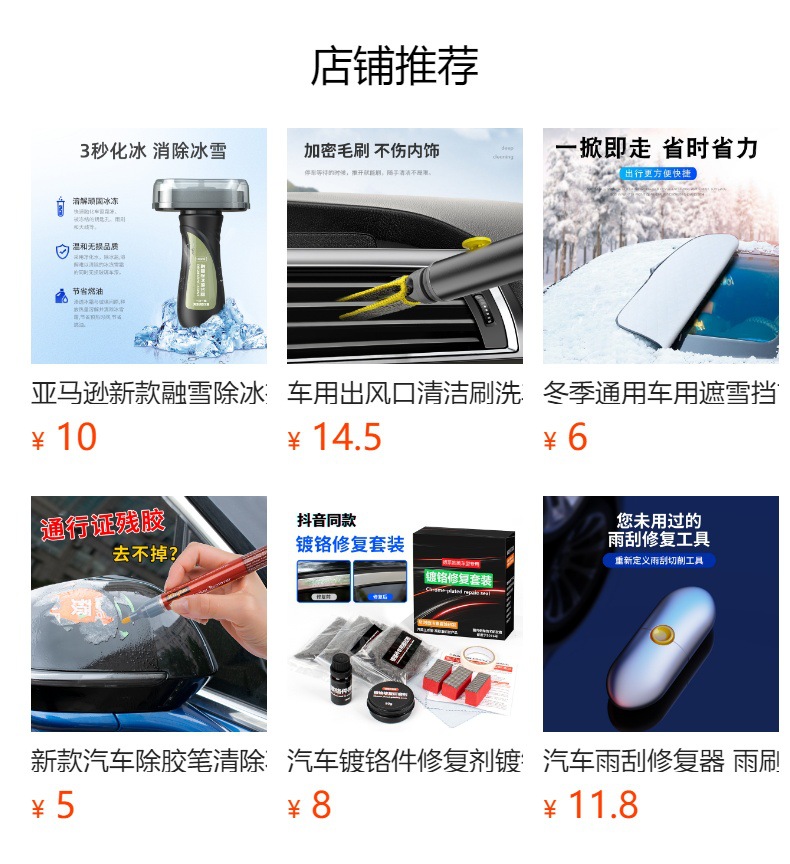790x864 pixels.
Task: Open the 亚马逊新款融雪除冰 product card
Action: pyautogui.click(x=148, y=246)
